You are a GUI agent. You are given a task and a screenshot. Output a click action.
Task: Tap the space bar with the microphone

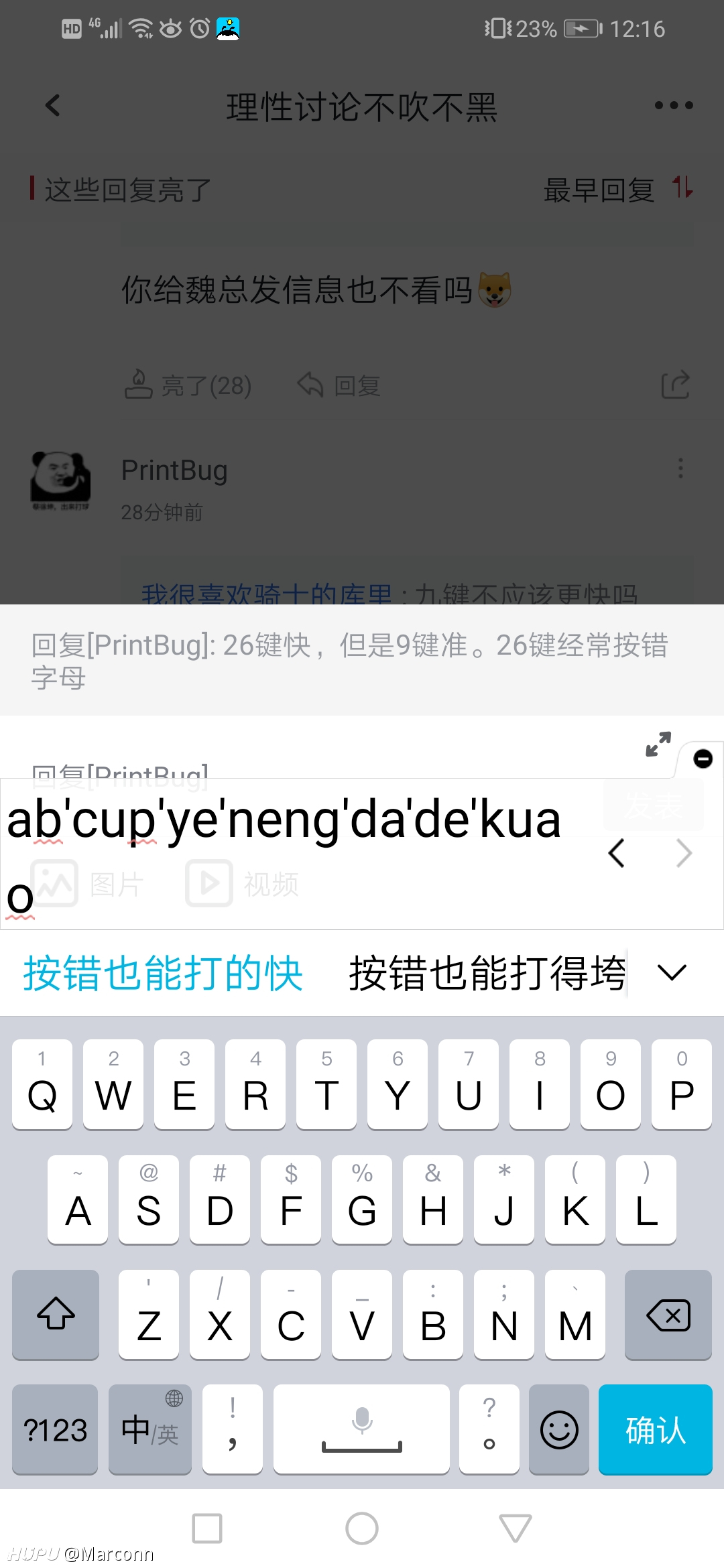click(361, 1429)
